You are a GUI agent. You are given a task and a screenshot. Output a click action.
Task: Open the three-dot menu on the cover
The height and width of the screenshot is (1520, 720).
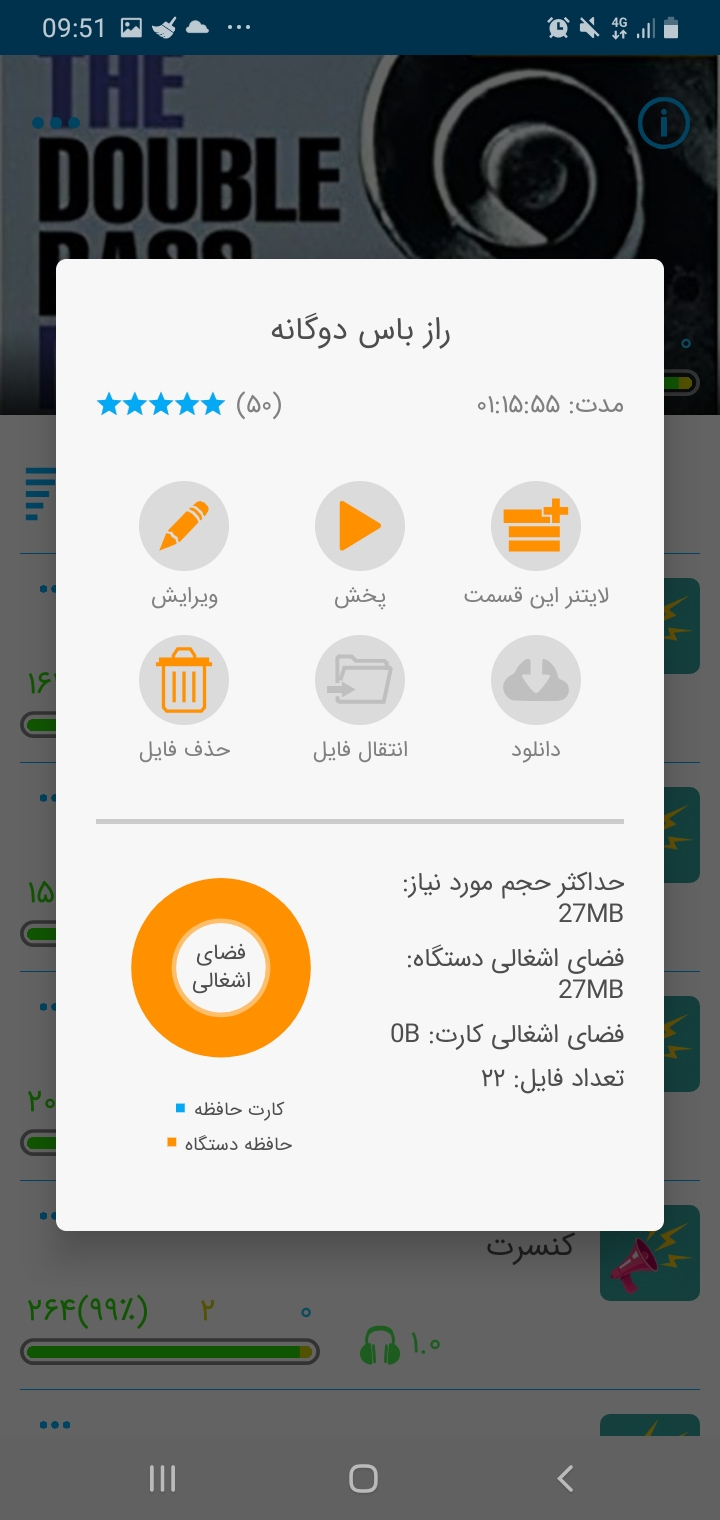(x=55, y=123)
